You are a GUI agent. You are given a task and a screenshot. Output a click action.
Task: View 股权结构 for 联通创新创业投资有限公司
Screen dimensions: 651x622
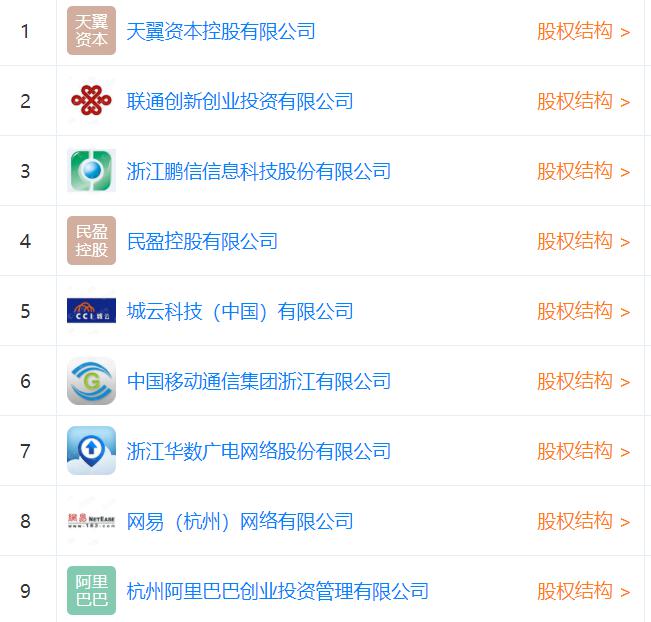pos(583,101)
